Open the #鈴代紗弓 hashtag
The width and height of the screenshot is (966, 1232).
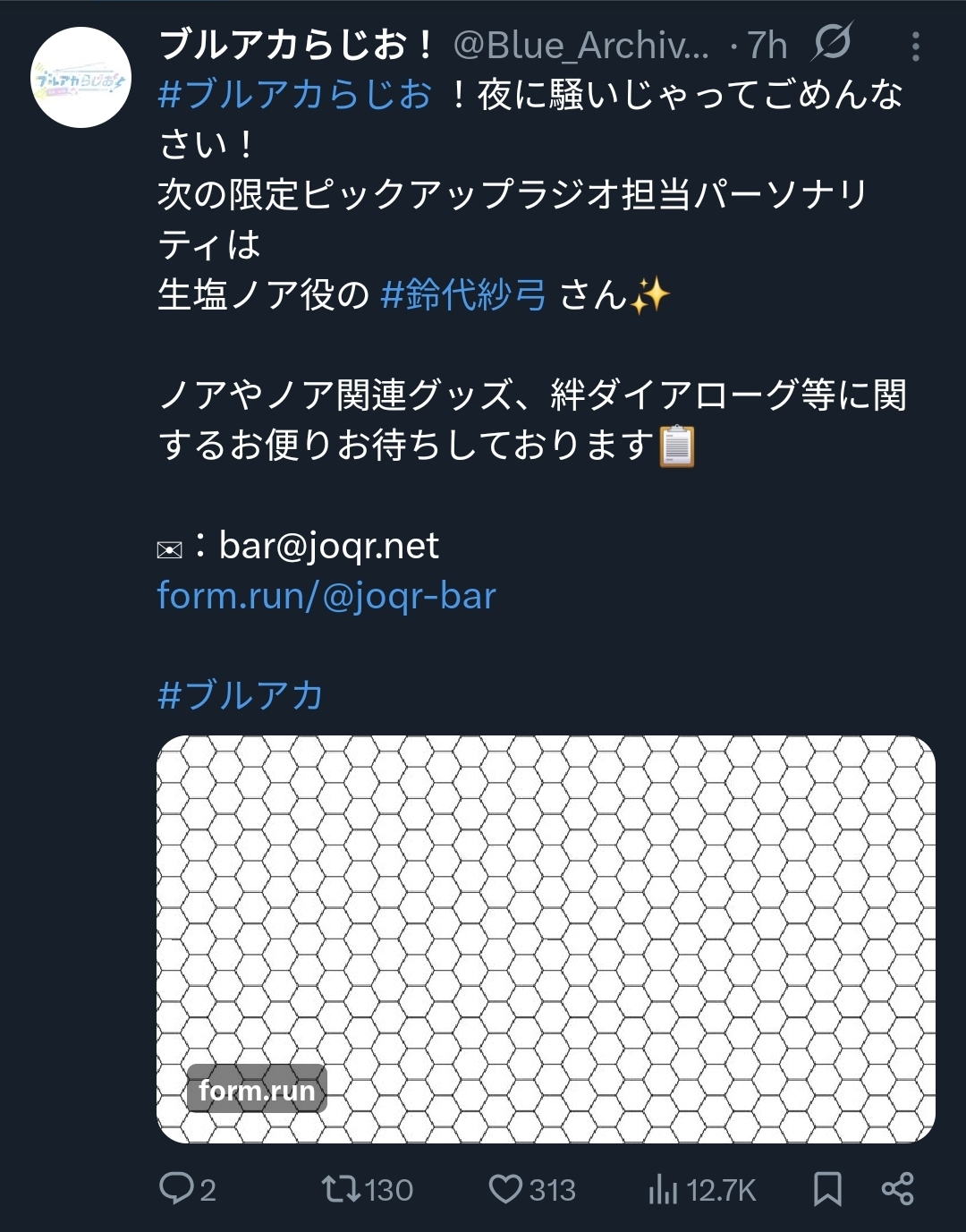click(x=462, y=294)
